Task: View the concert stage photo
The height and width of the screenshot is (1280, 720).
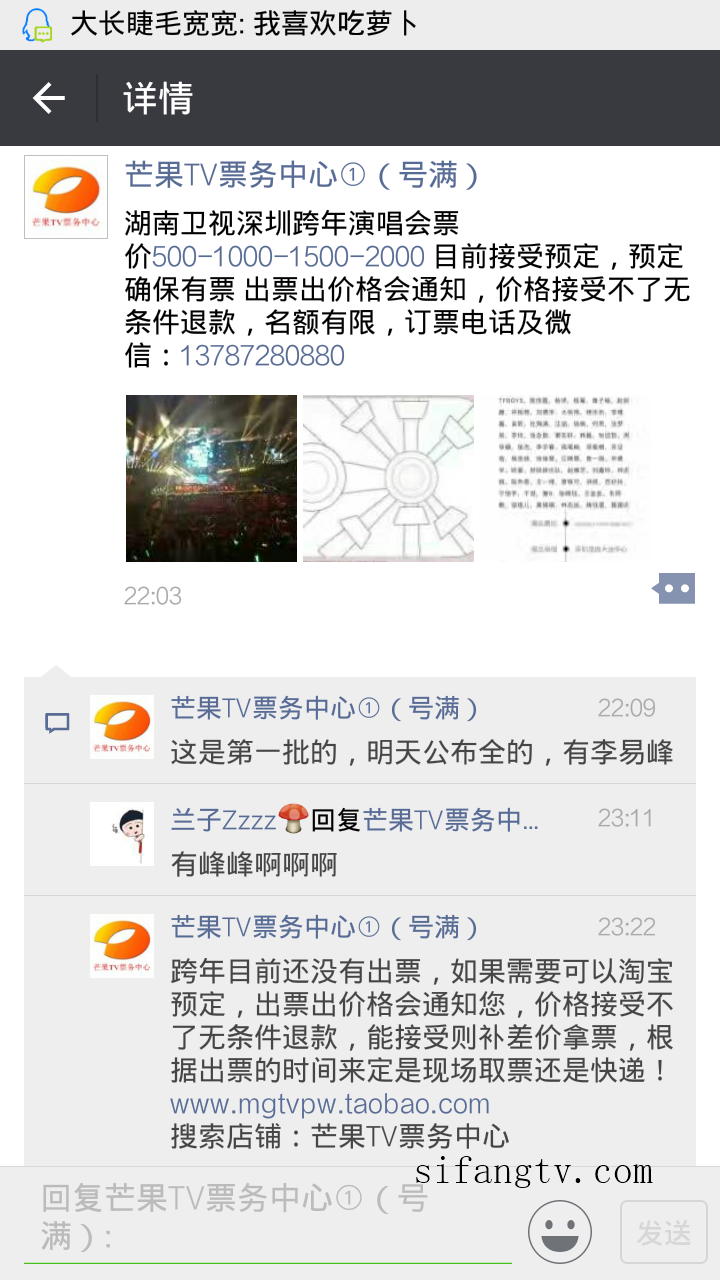Action: tap(211, 478)
